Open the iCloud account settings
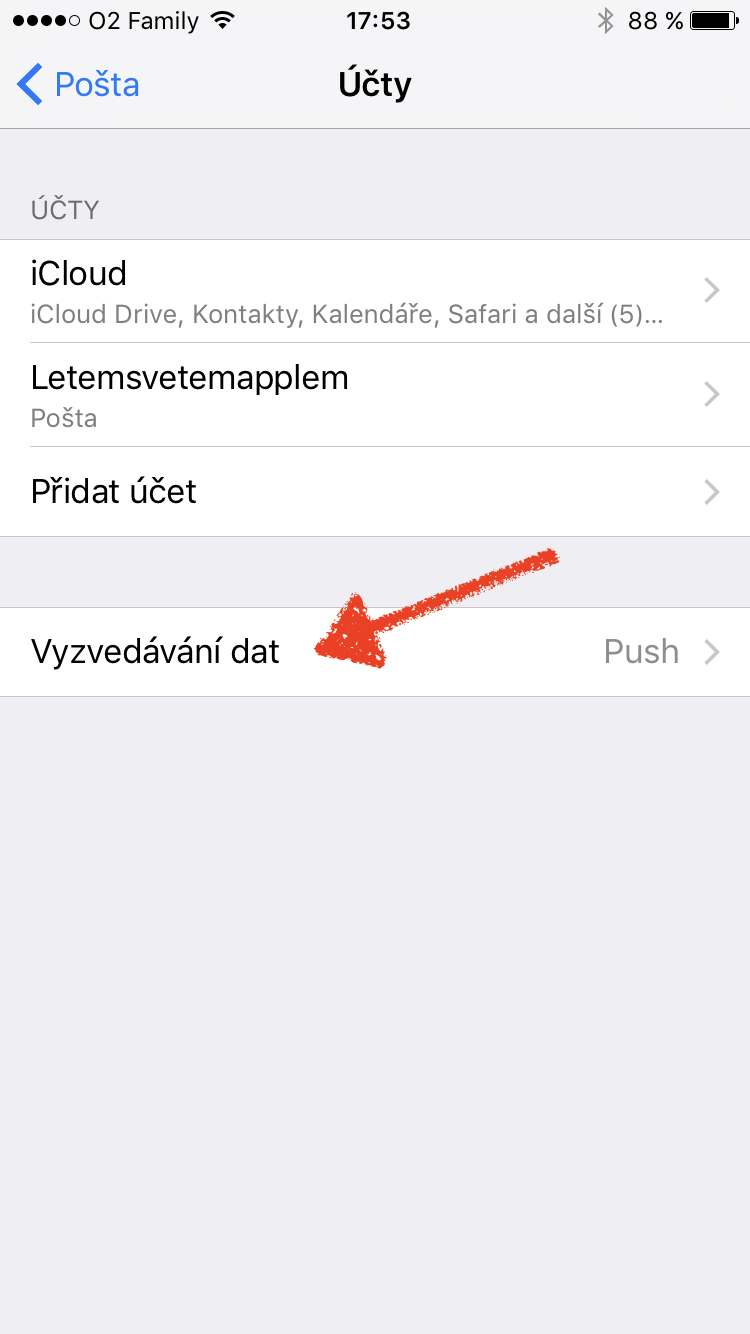This screenshot has width=750, height=1334. coord(374,291)
